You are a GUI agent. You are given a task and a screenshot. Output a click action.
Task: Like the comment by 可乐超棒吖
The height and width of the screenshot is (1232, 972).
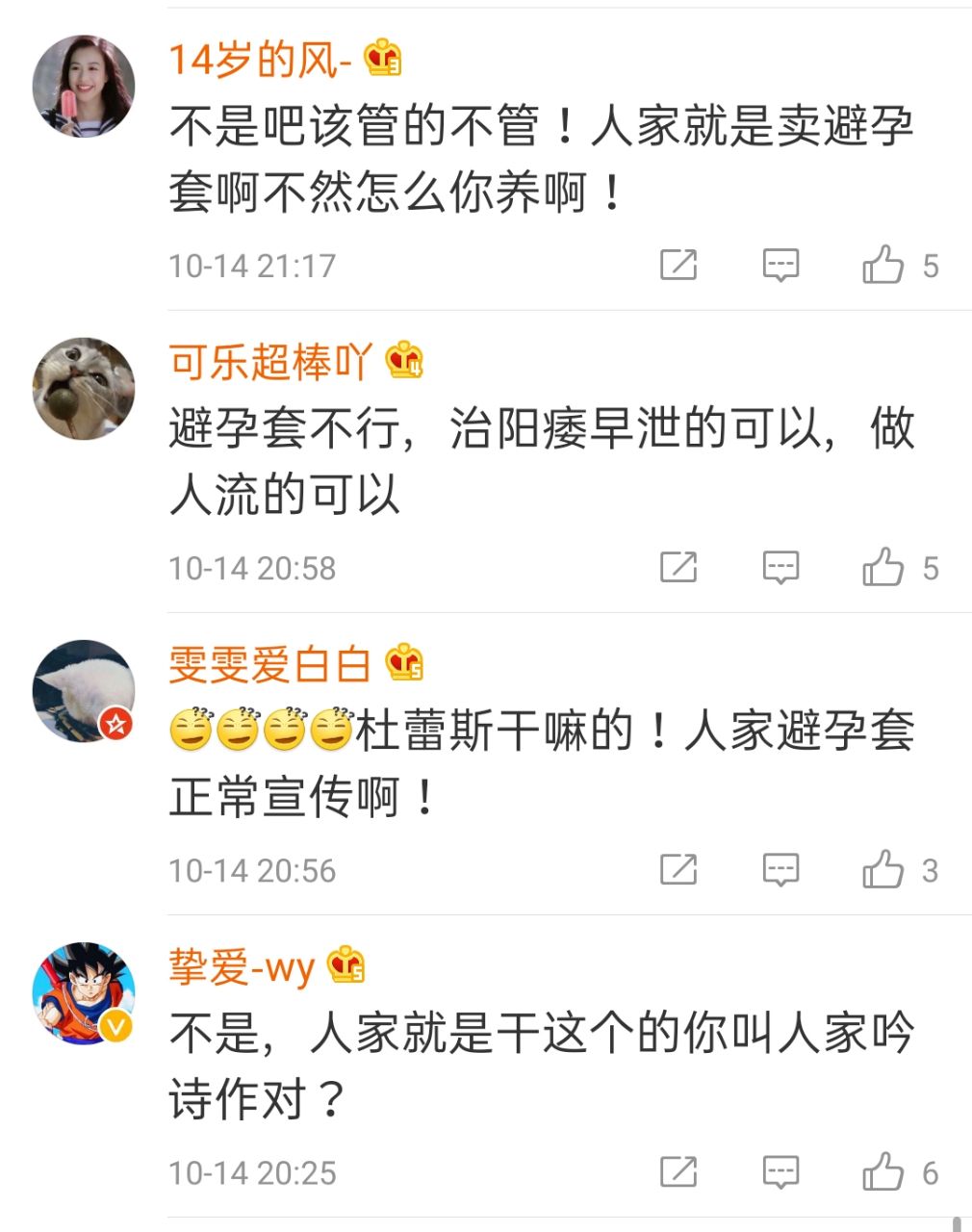pyautogui.click(x=882, y=567)
